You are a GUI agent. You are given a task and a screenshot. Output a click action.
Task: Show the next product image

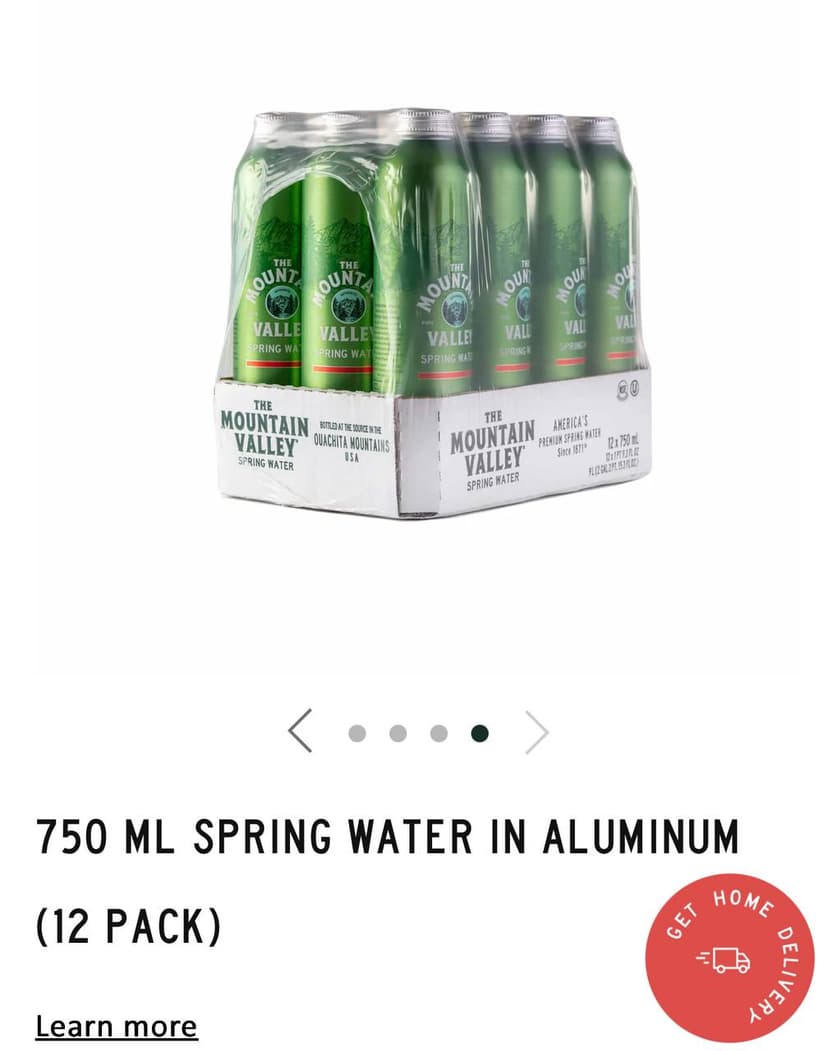tap(537, 733)
